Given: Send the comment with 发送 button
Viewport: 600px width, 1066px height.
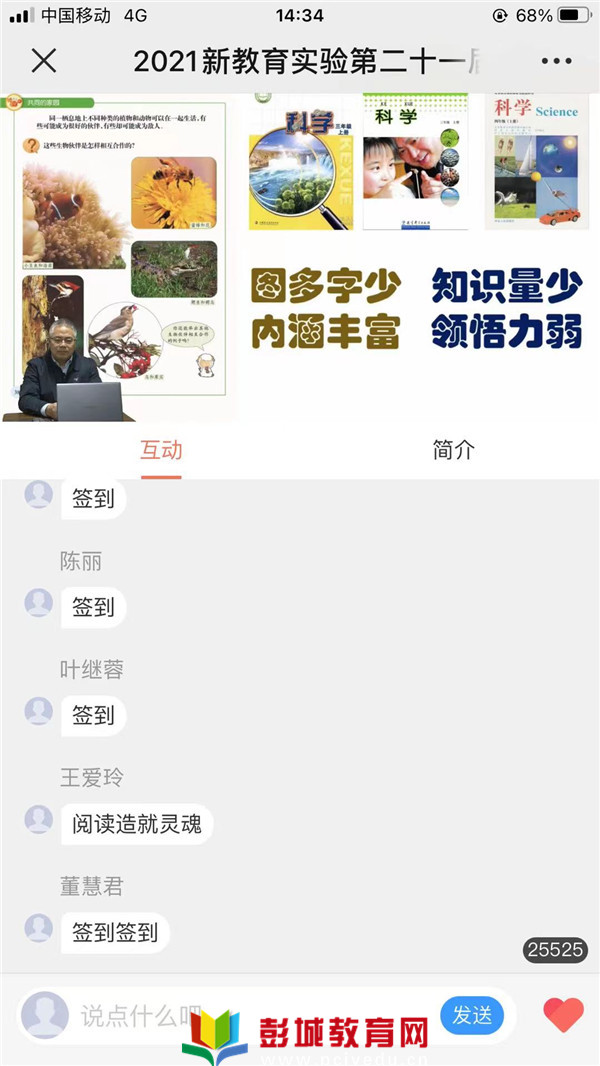Looking at the screenshot, I should coord(472,1015).
